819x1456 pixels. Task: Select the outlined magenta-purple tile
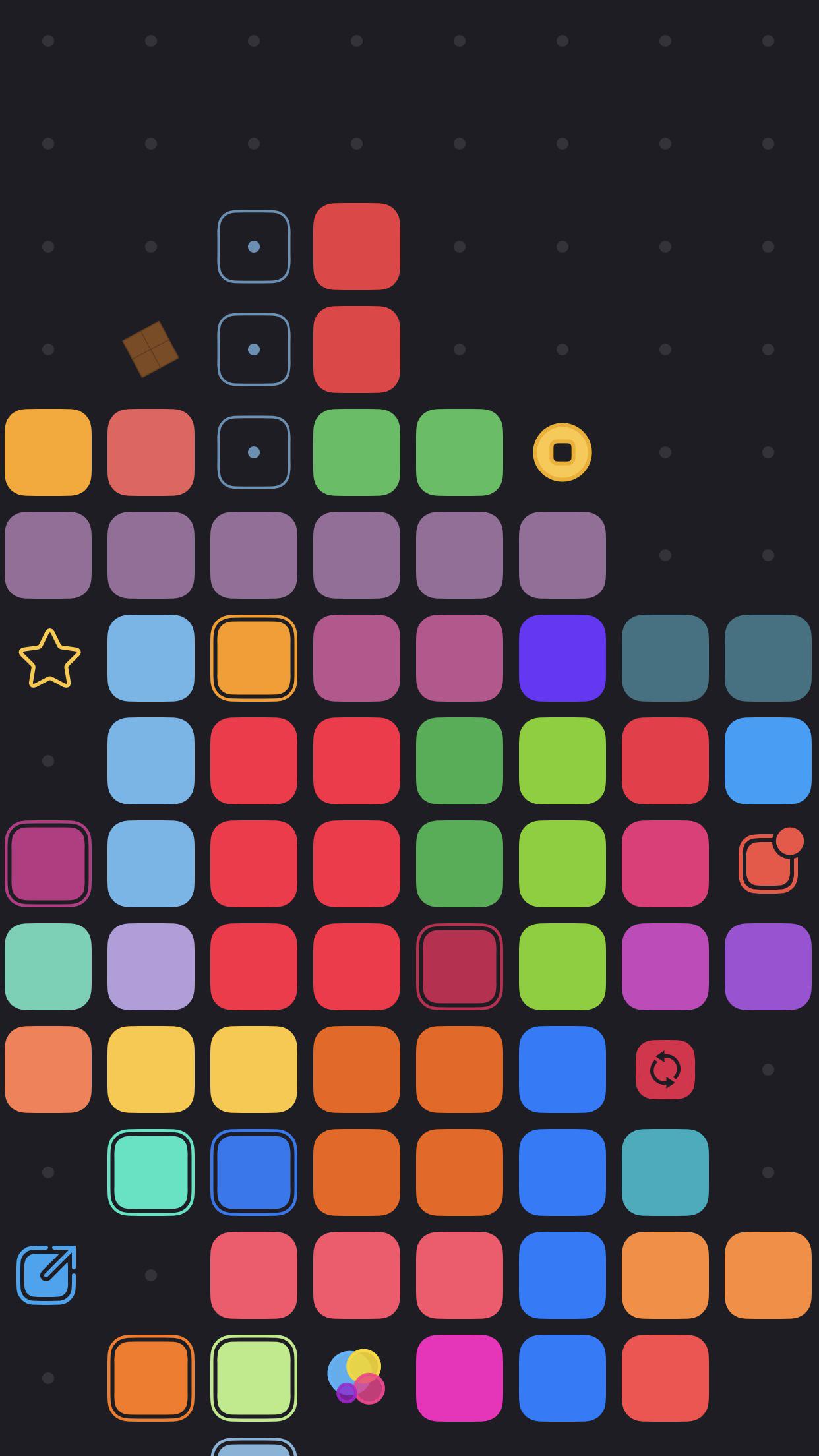point(48,864)
